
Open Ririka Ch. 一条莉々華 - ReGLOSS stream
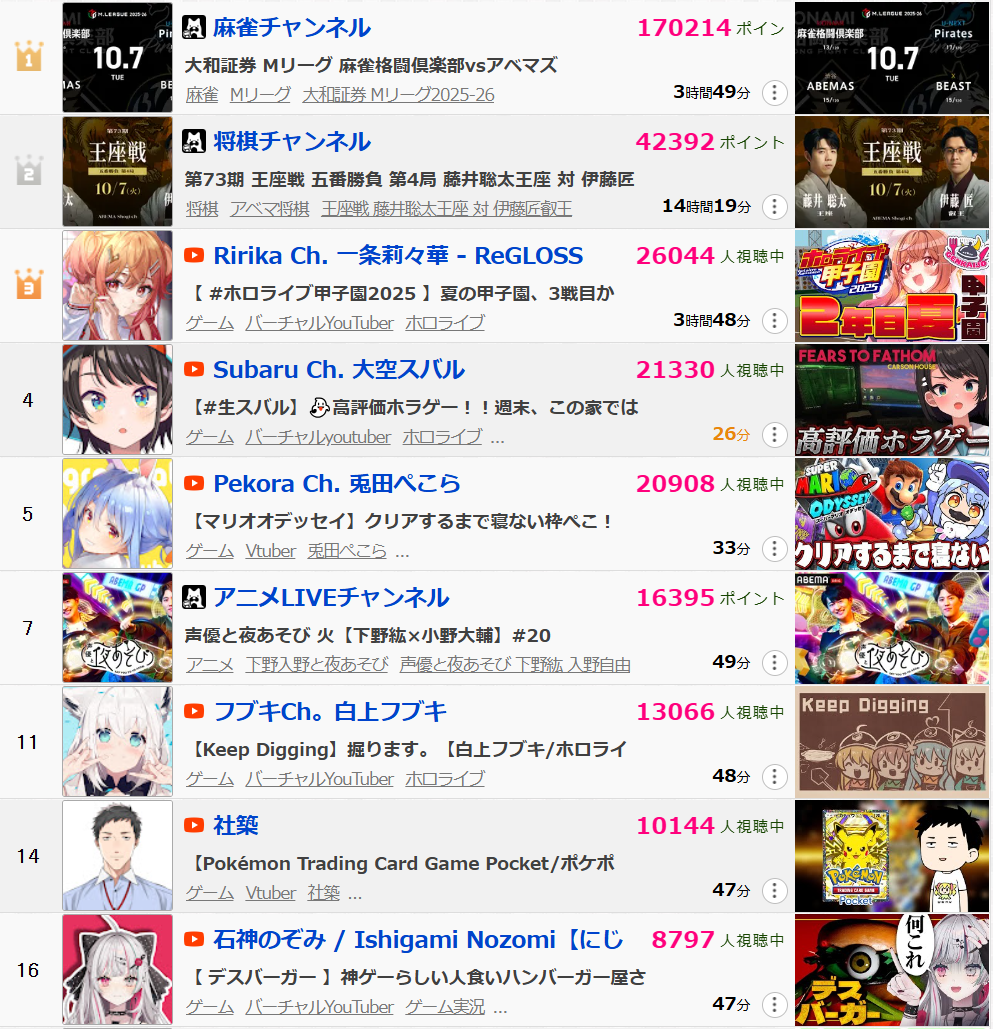[398, 256]
